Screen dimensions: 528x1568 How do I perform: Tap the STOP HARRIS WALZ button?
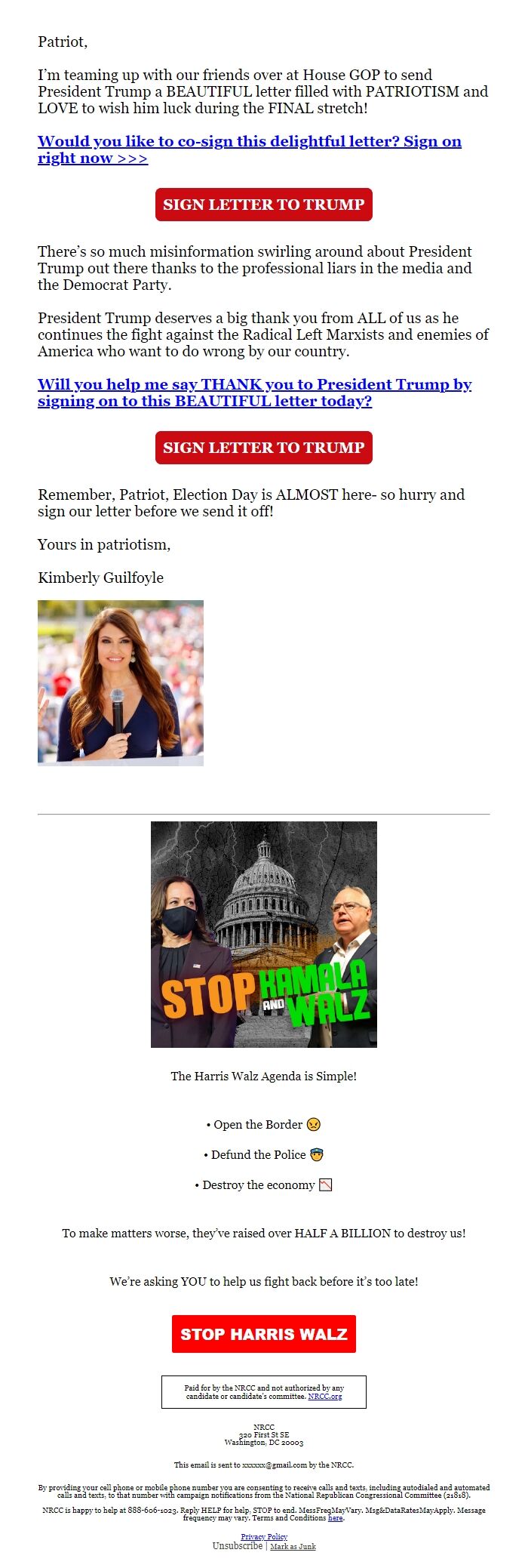pyautogui.click(x=263, y=1334)
